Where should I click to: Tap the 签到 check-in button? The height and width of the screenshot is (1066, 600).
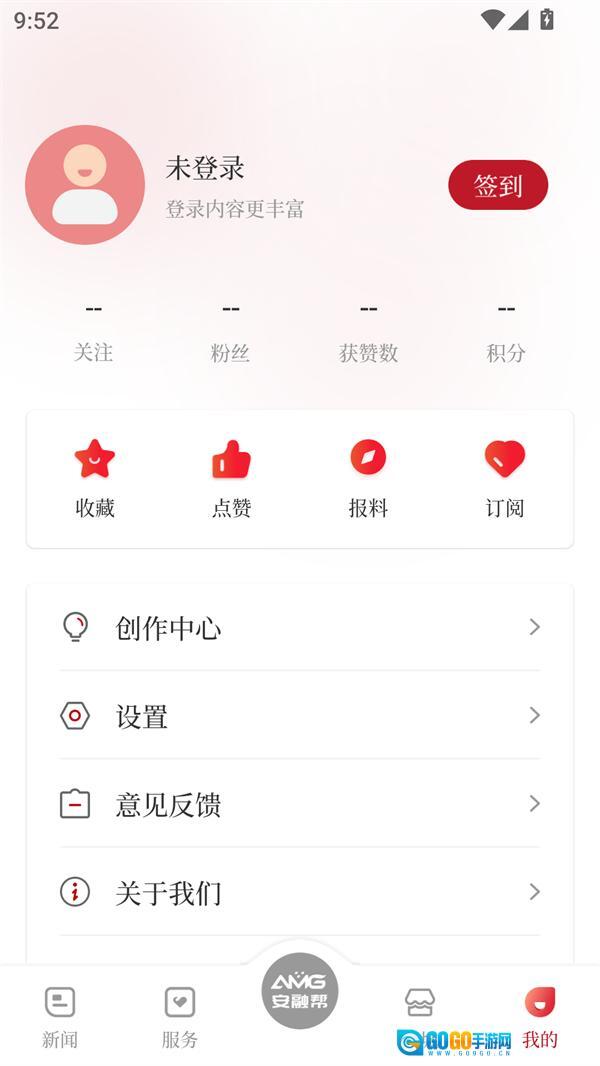pos(498,185)
